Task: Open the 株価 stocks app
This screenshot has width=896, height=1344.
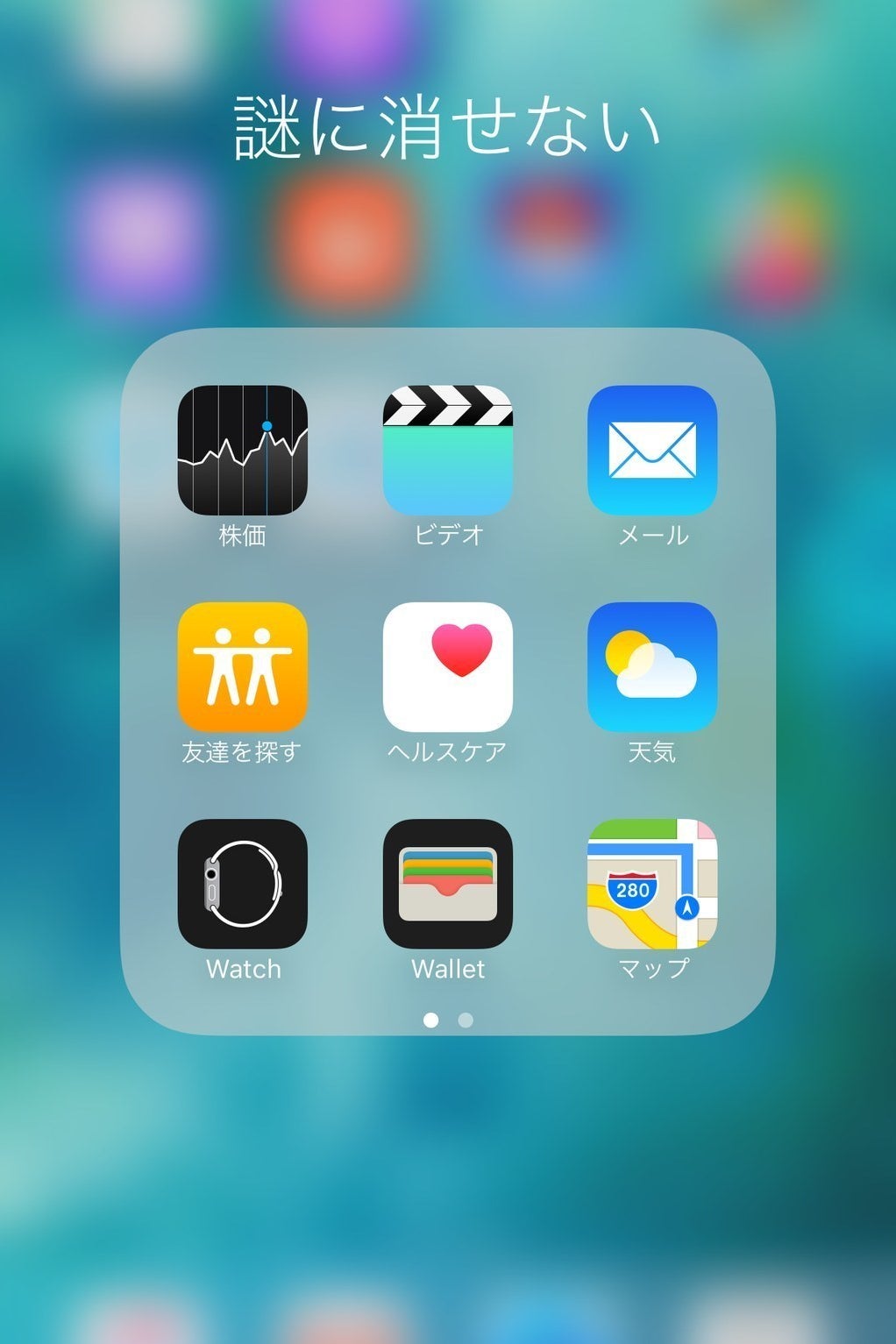Action: point(243,450)
